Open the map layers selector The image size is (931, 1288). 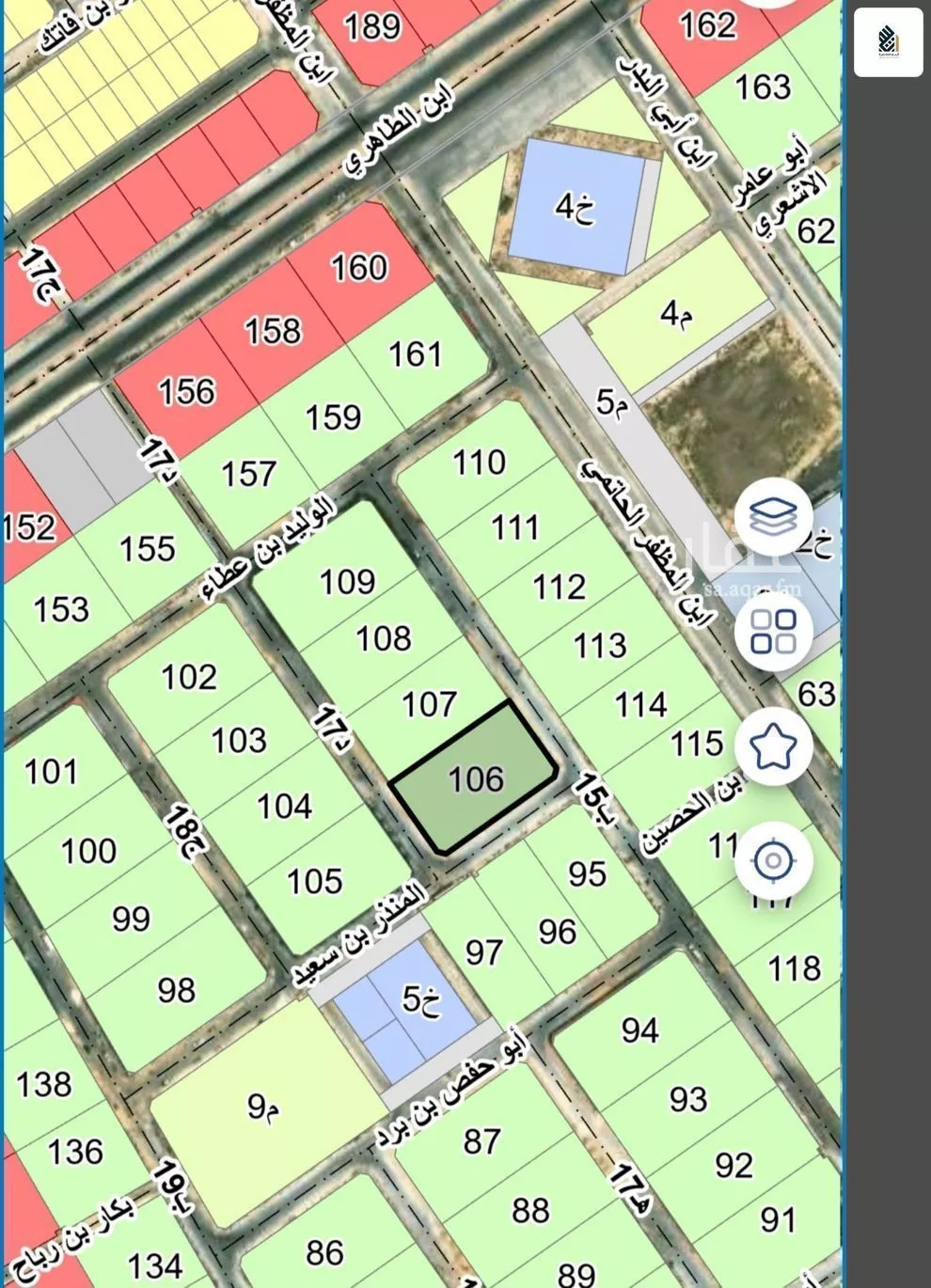pyautogui.click(x=773, y=516)
